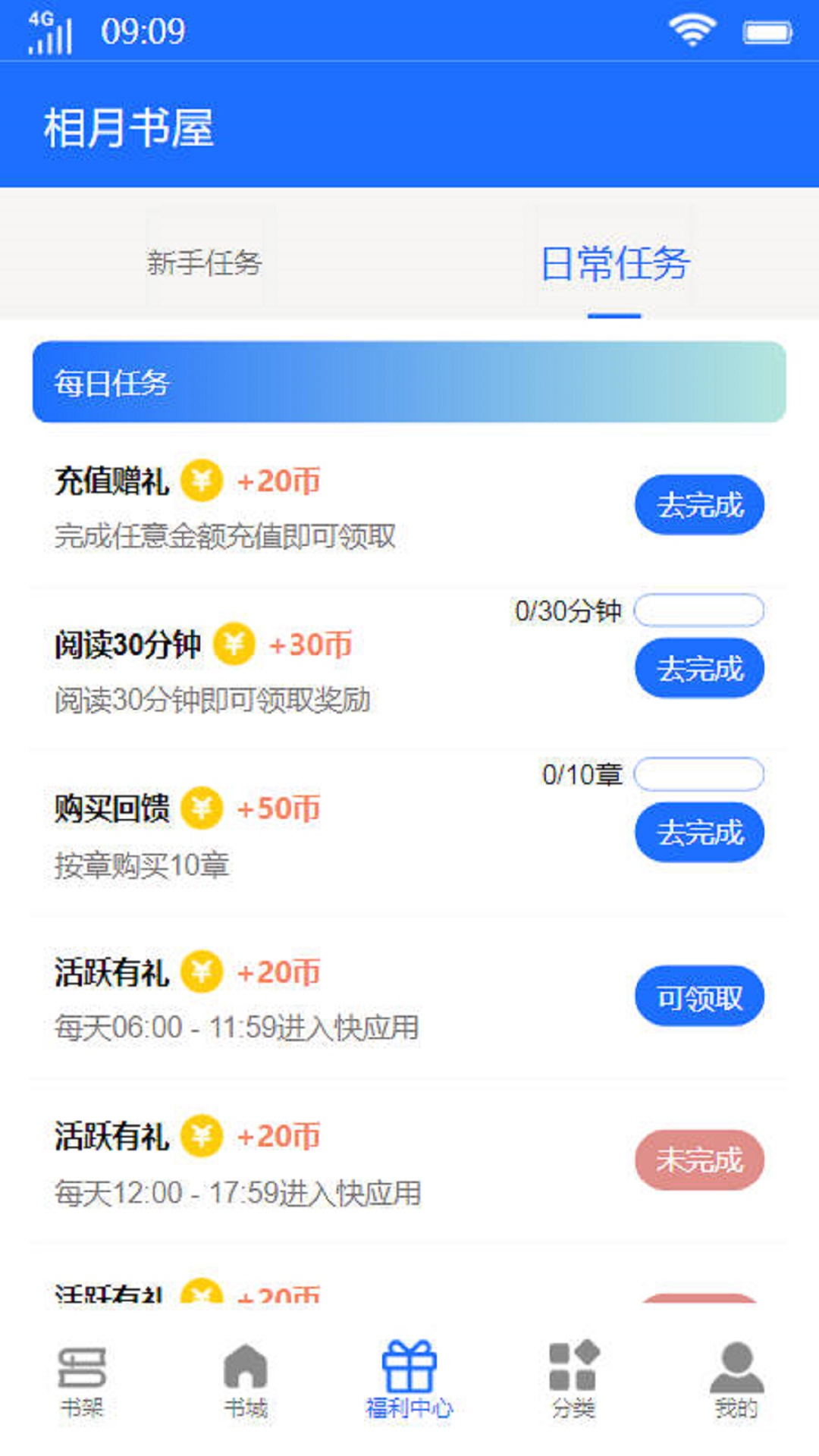Viewport: 819px width, 1456px height.
Task: Click the coin icon next to 购买回馈
Action: pos(201,808)
